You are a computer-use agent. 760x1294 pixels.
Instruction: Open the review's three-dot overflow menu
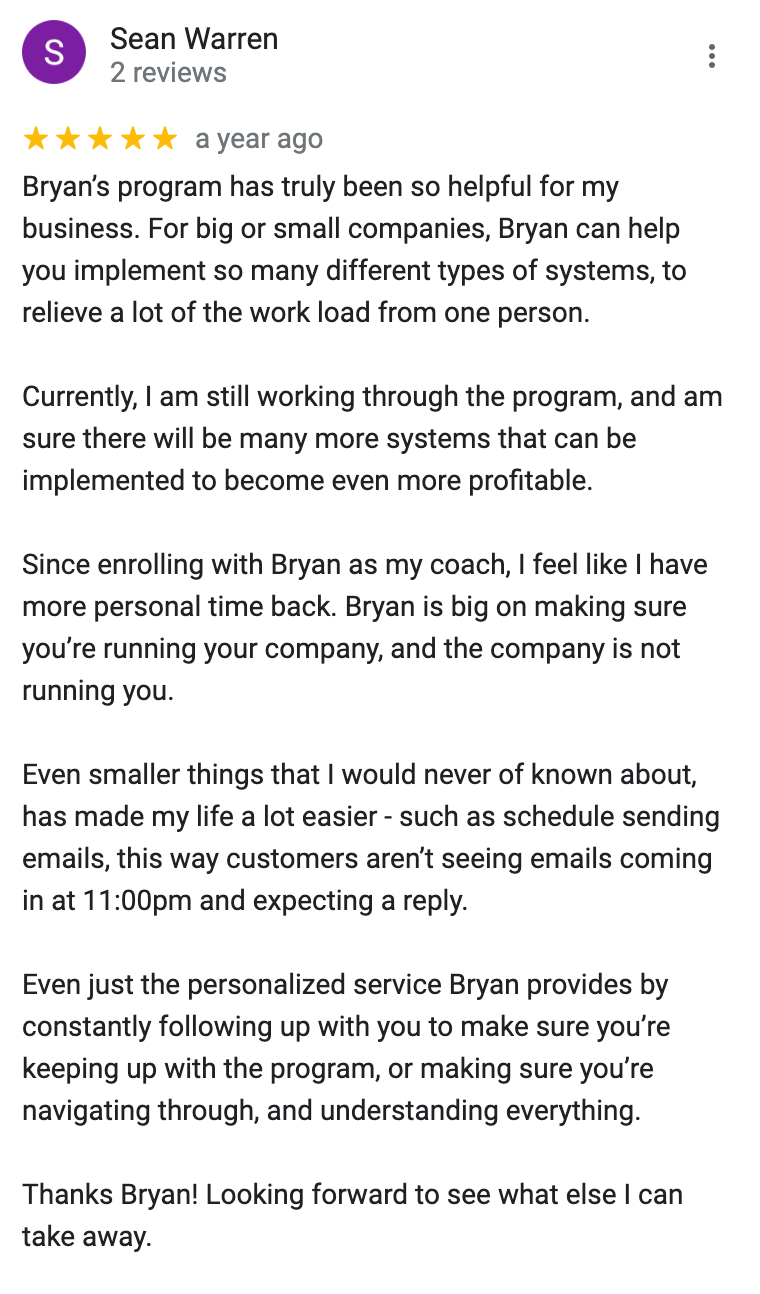click(x=711, y=56)
